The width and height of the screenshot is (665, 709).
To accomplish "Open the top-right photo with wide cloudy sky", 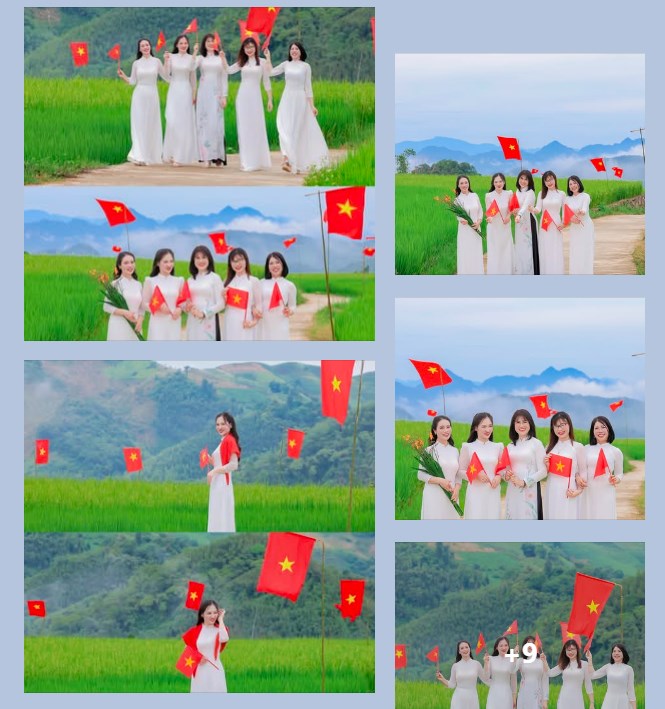I will point(519,164).
